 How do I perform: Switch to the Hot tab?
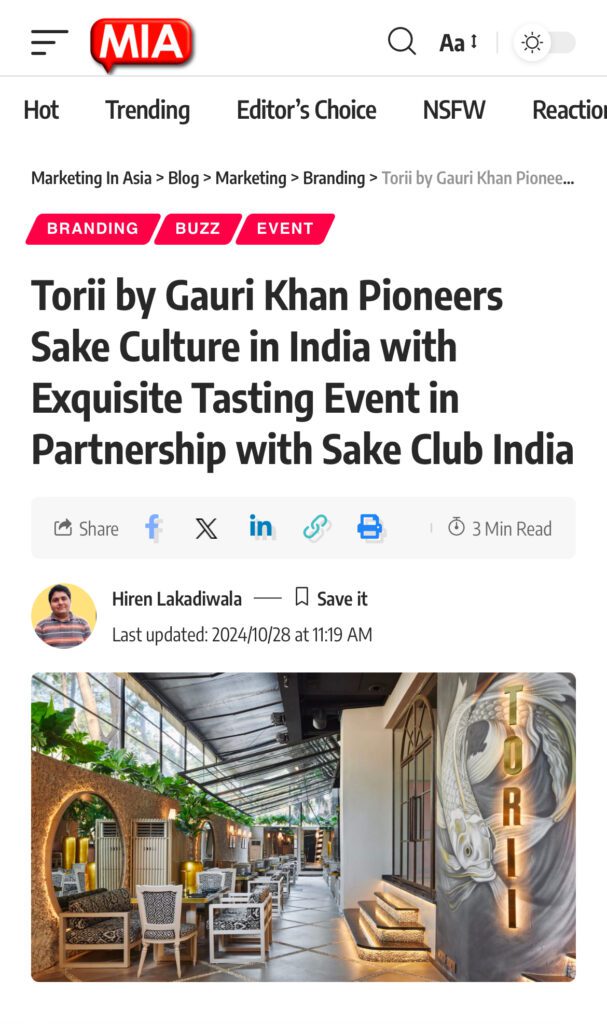click(41, 110)
